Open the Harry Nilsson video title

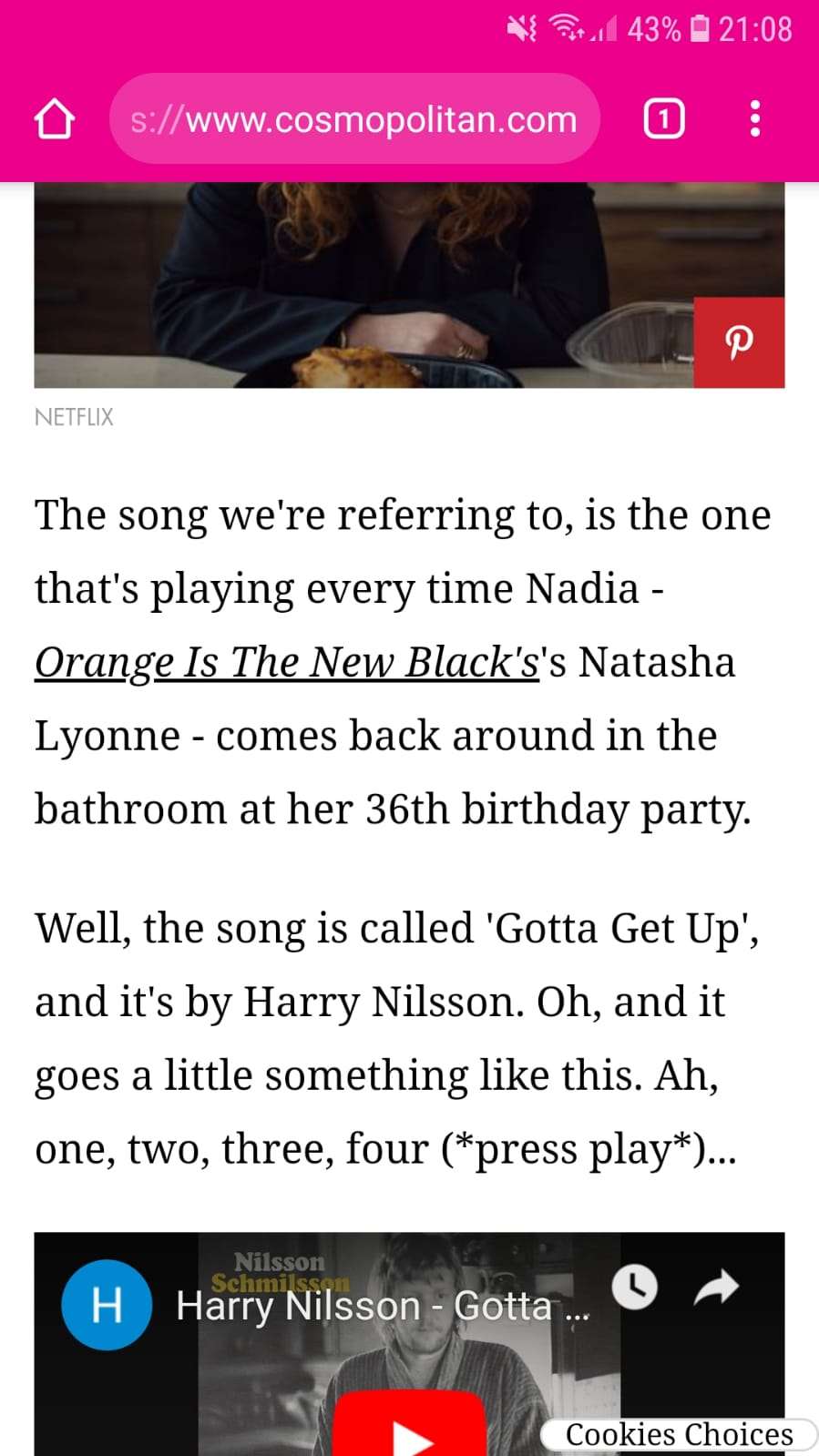383,1307
